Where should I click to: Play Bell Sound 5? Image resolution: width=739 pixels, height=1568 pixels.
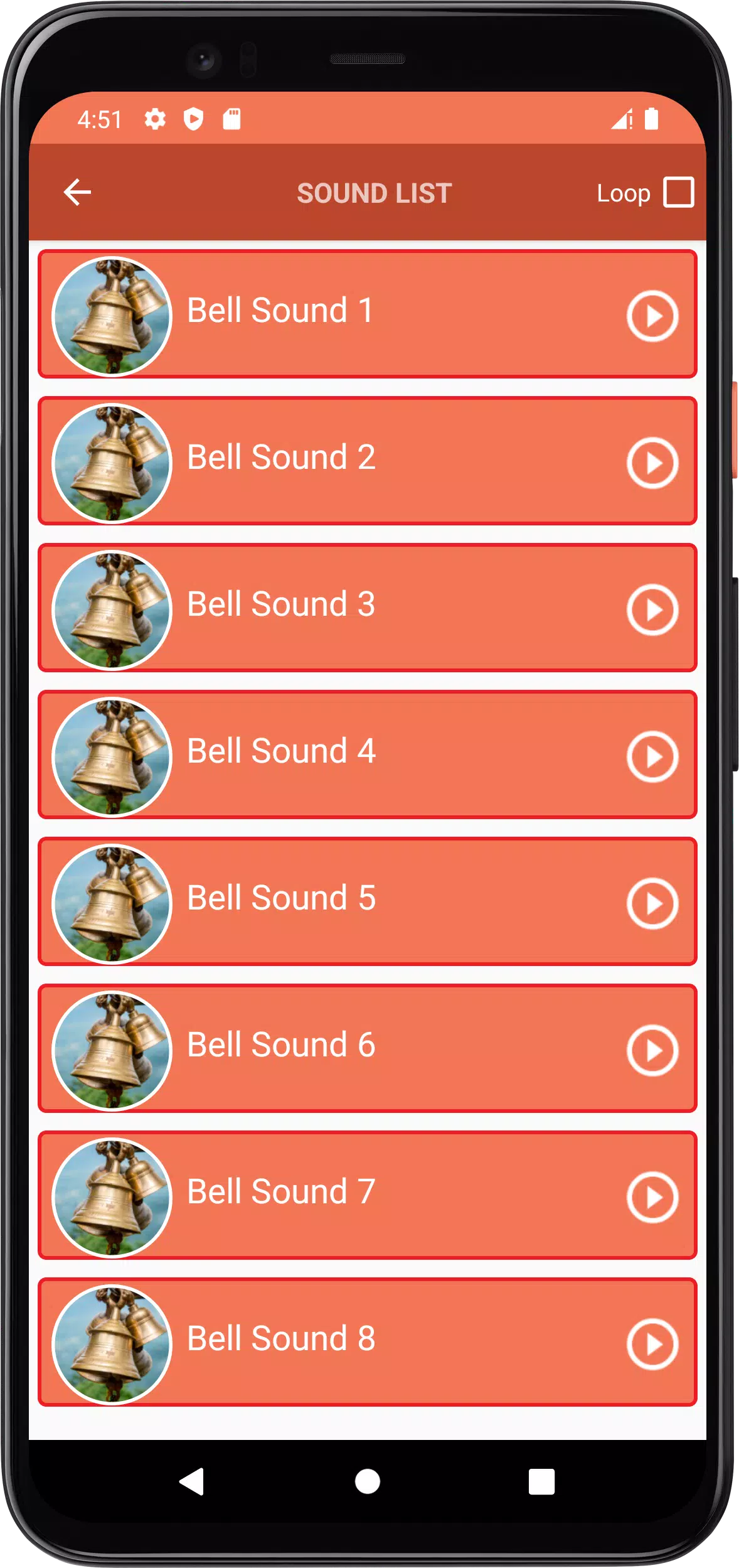tap(652, 902)
